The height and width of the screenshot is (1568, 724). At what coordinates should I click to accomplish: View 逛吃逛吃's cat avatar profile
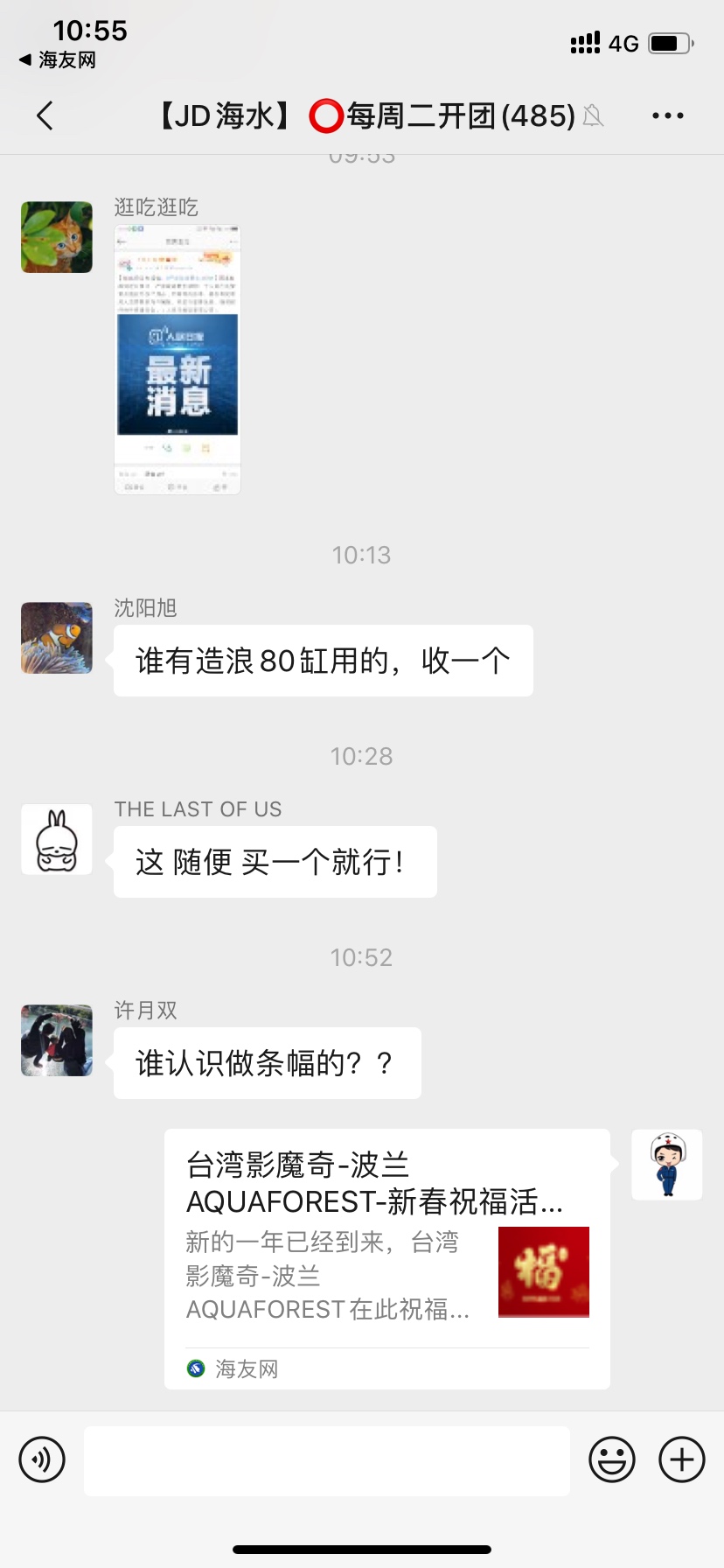pyautogui.click(x=57, y=237)
